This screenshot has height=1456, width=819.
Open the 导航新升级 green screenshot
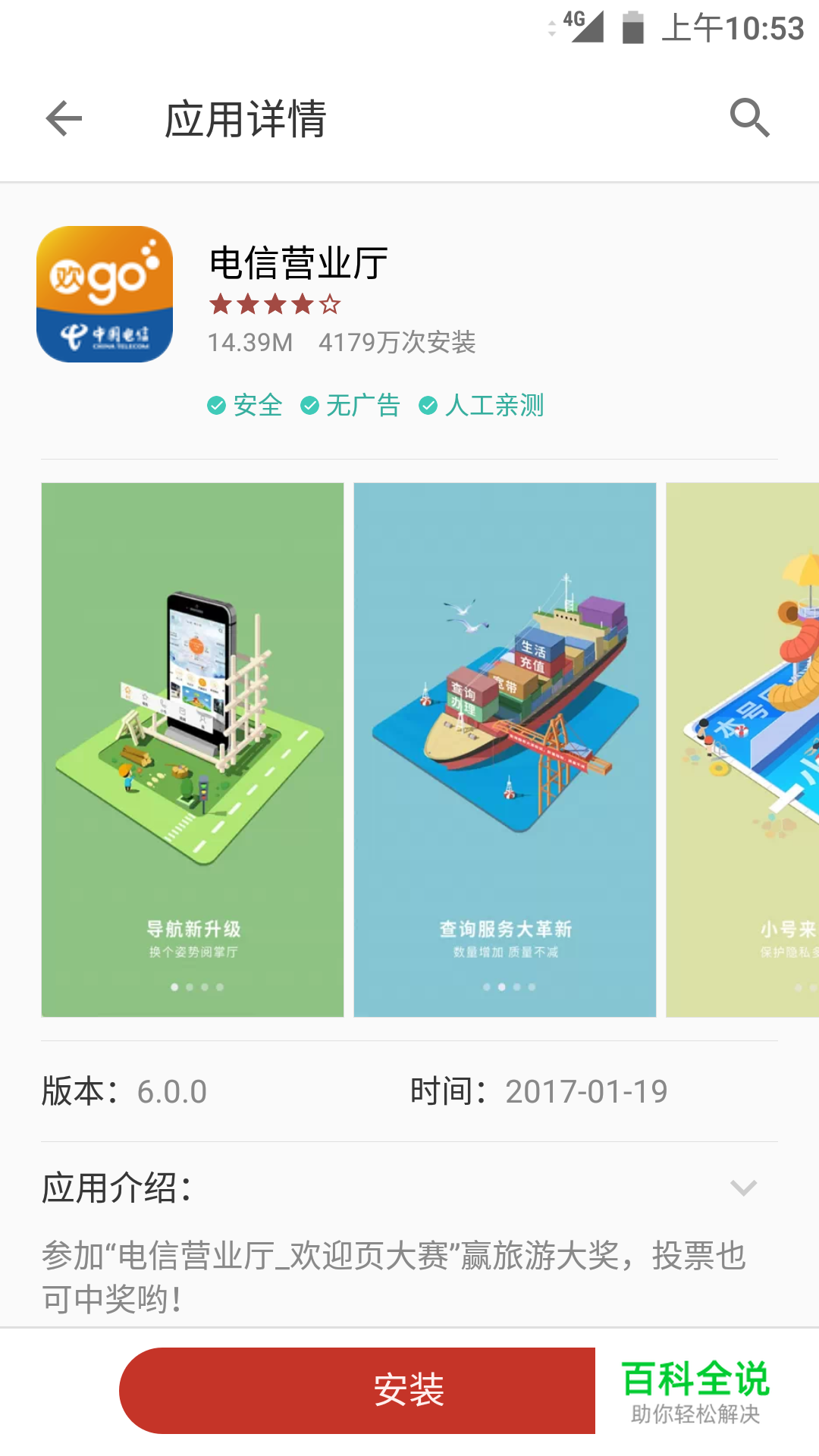(x=193, y=749)
